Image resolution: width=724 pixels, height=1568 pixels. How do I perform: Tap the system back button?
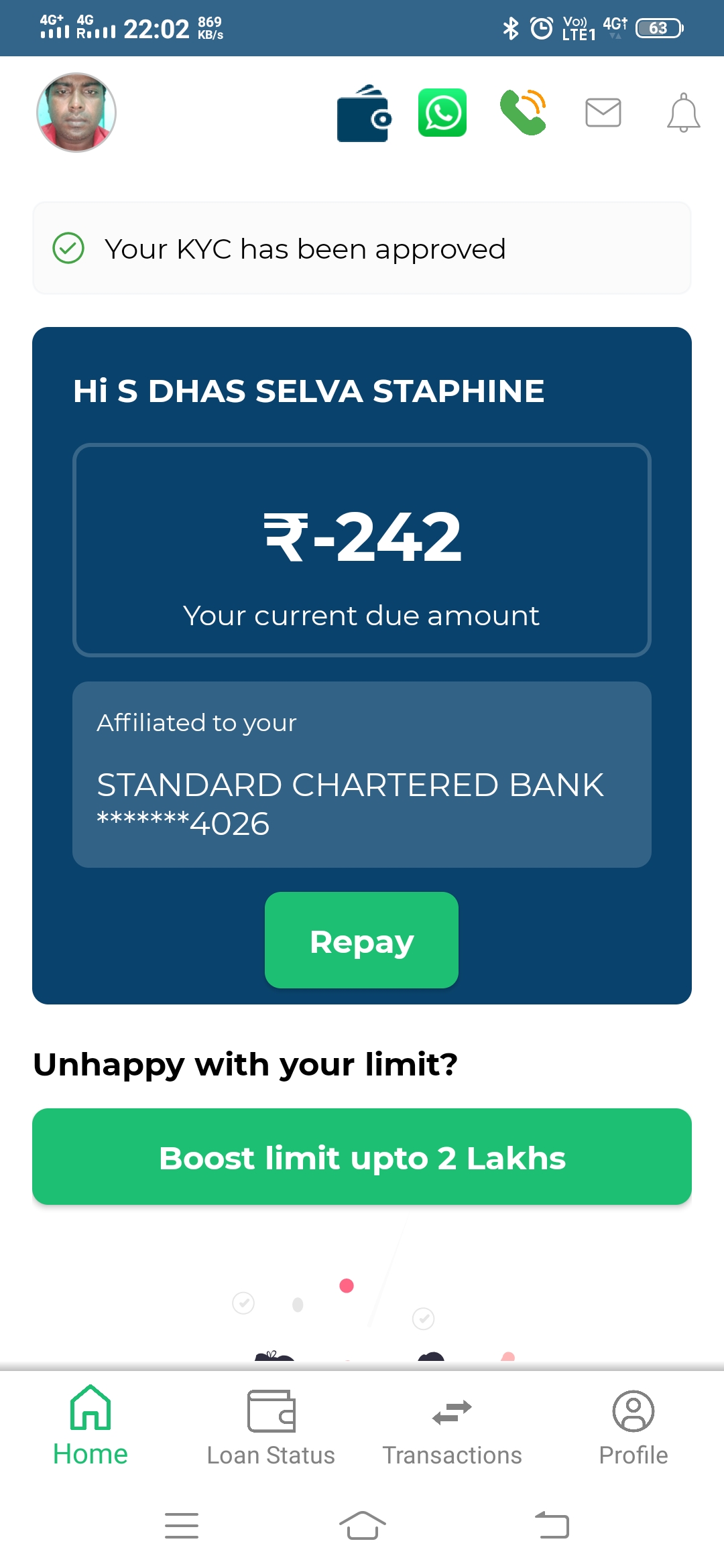[x=552, y=1526]
